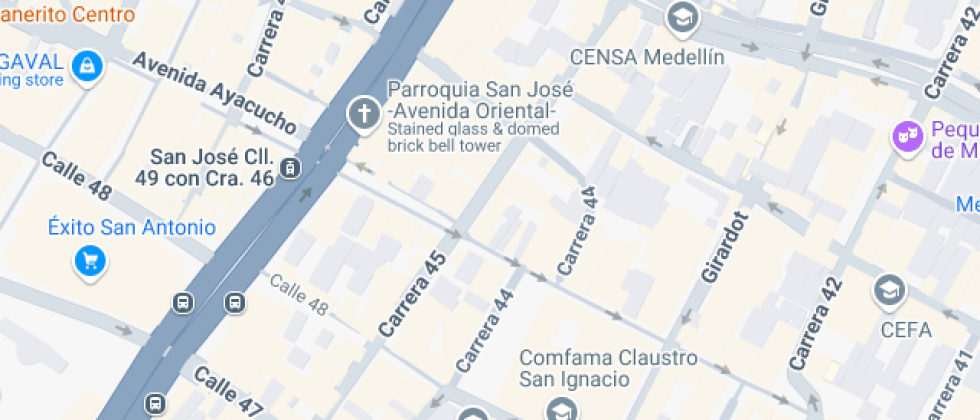The width and height of the screenshot is (980, 420).
Task: Open the purple theater masks marker
Action: [906, 136]
